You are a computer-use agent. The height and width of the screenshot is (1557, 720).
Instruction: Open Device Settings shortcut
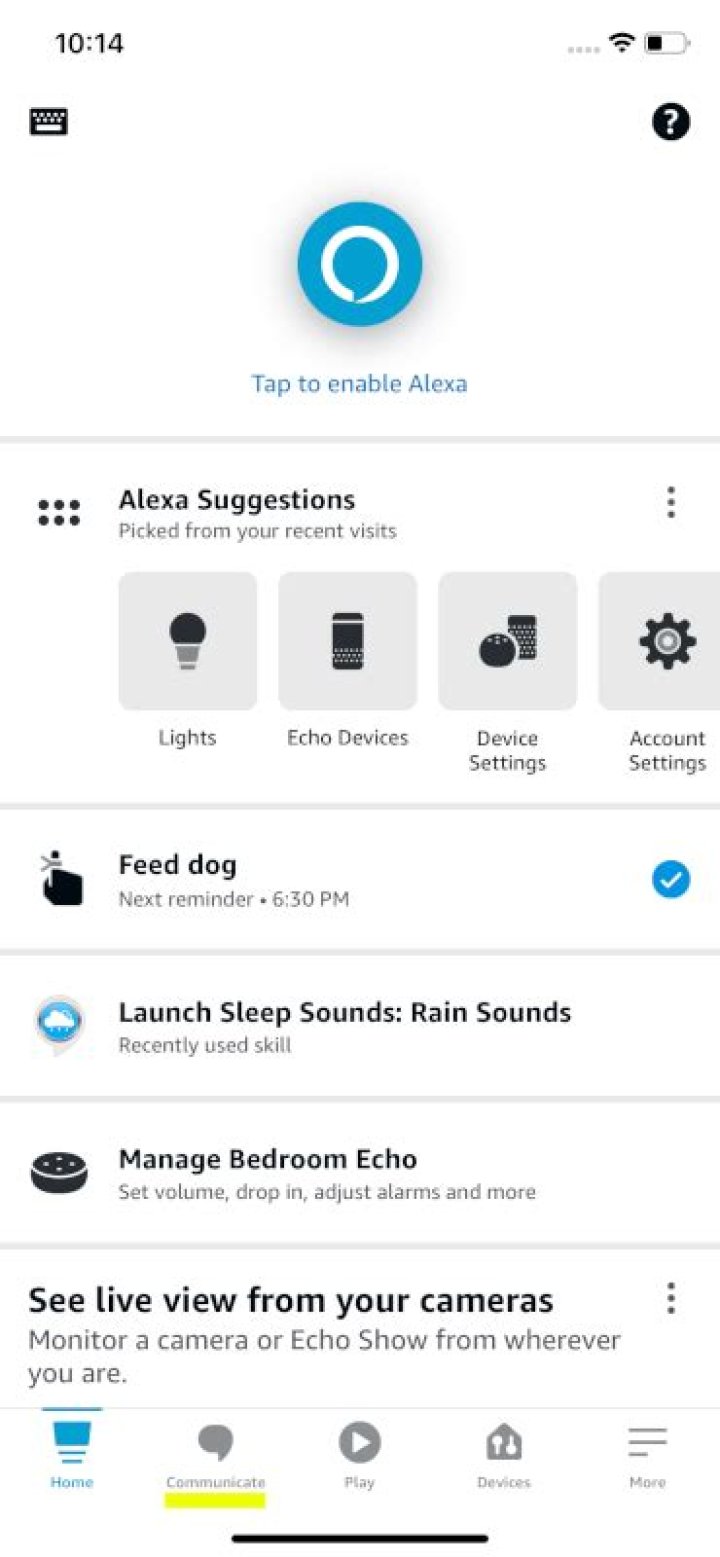[x=507, y=640]
